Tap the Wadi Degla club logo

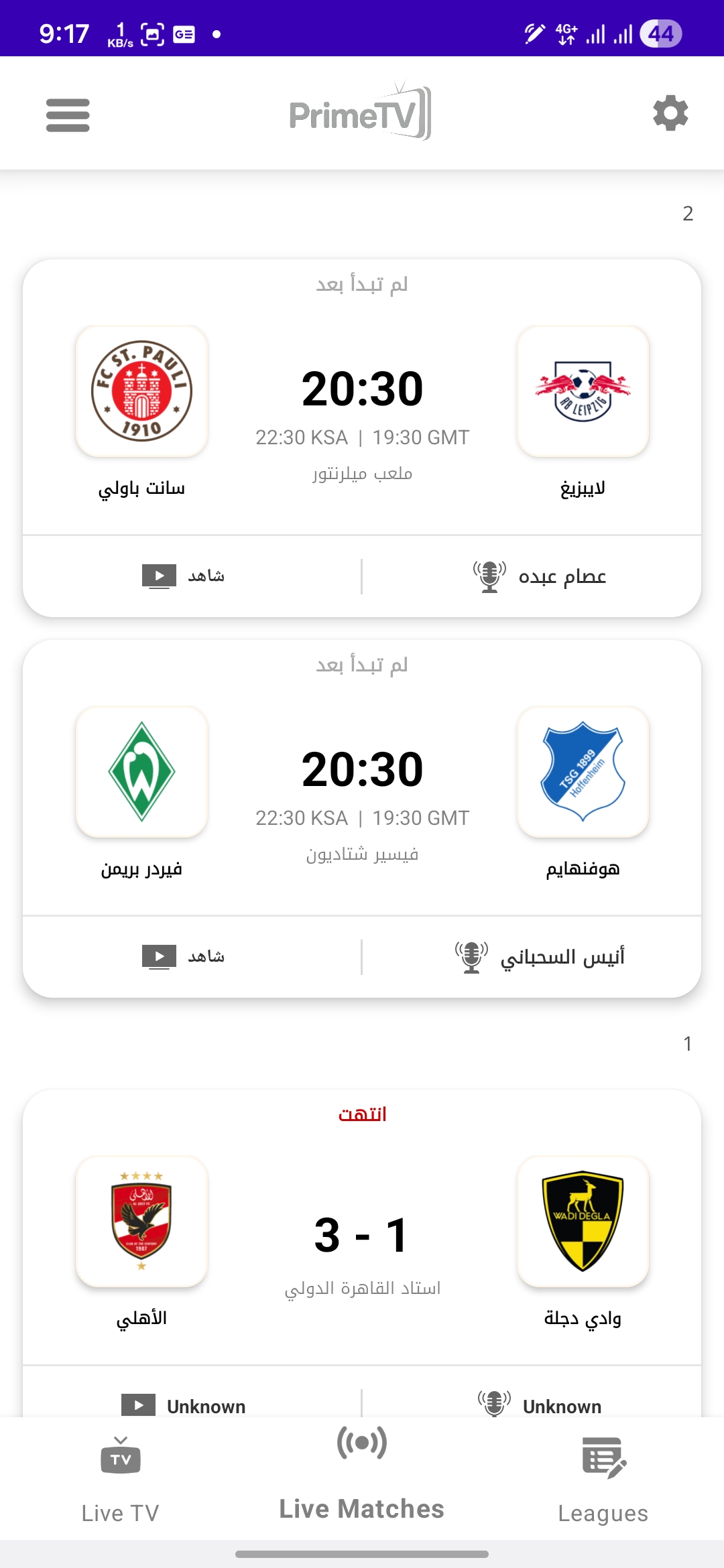pos(583,1220)
